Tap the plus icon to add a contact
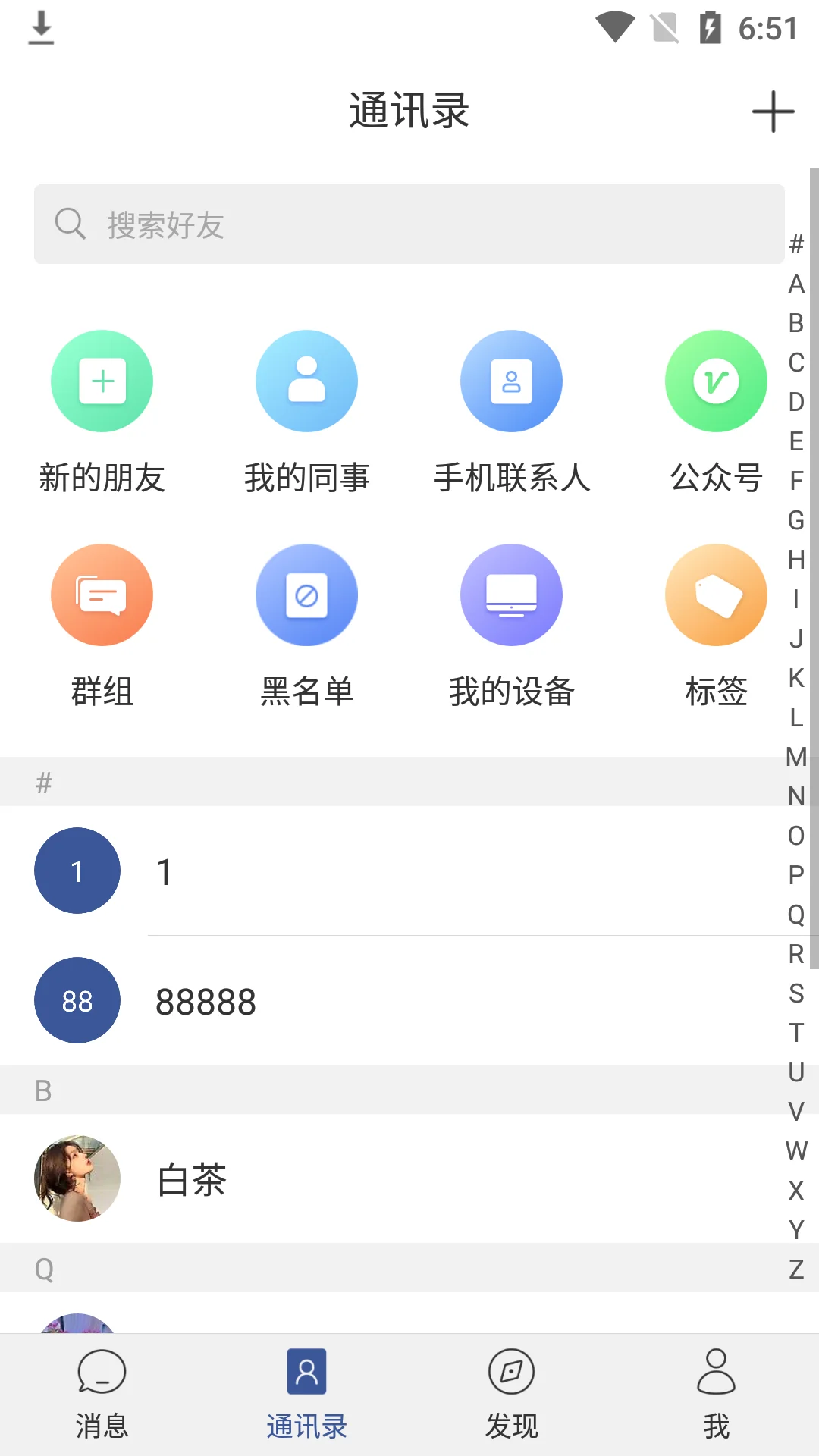Image resolution: width=819 pixels, height=1456 pixels. (773, 111)
